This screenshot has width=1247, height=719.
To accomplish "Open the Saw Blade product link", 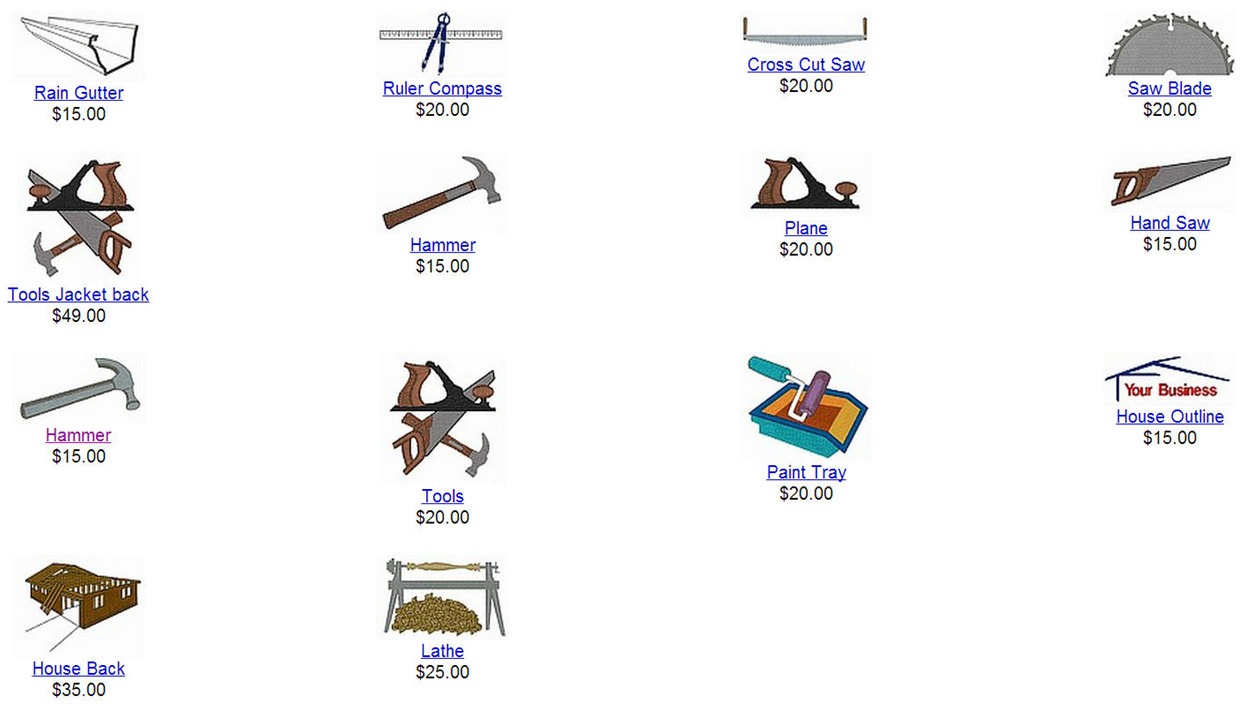I will (1169, 88).
